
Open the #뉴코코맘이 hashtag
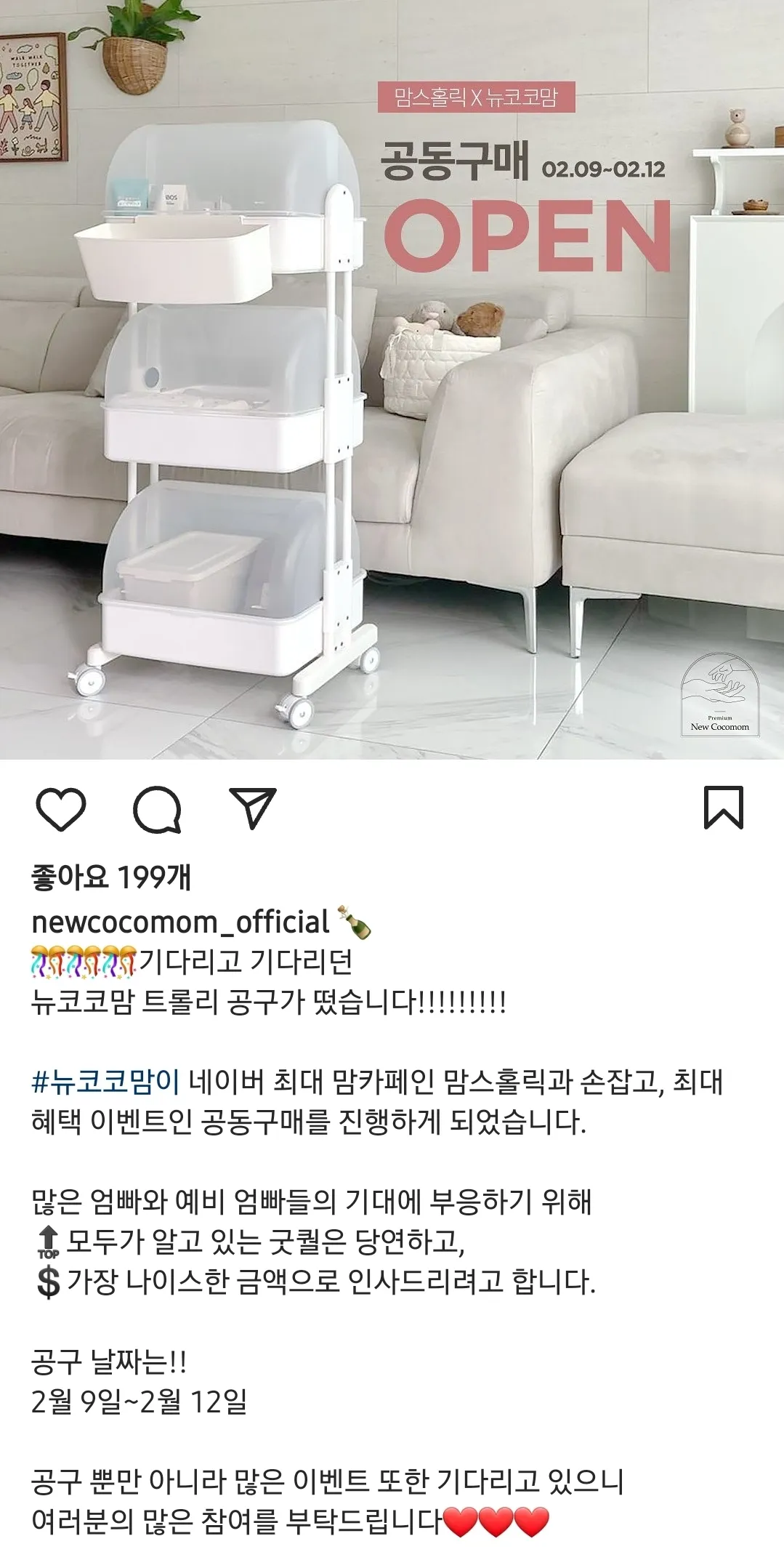click(105, 1082)
